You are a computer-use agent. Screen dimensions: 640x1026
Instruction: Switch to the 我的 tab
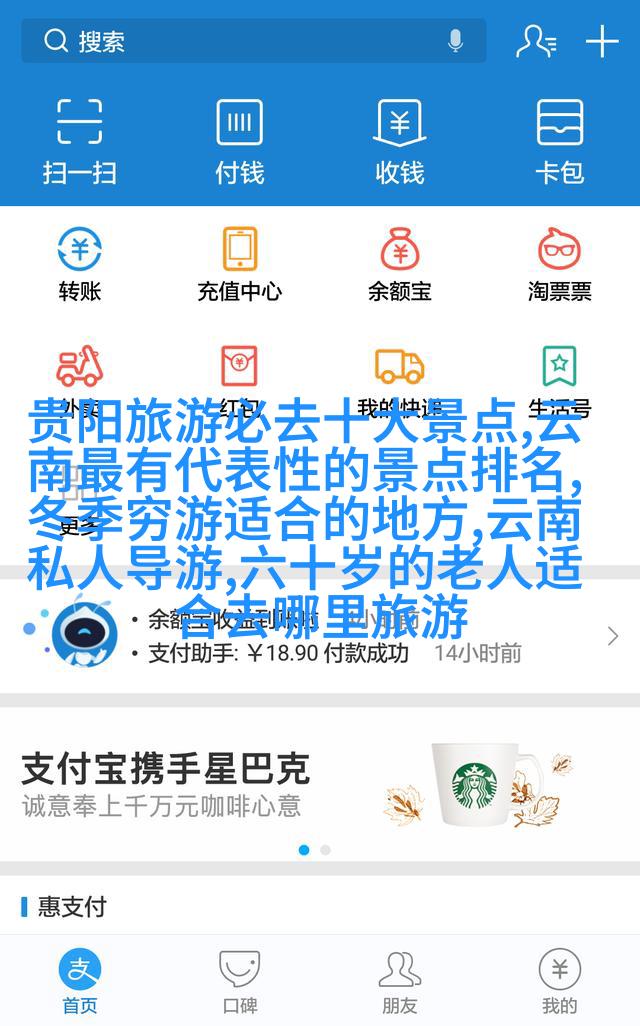click(559, 981)
